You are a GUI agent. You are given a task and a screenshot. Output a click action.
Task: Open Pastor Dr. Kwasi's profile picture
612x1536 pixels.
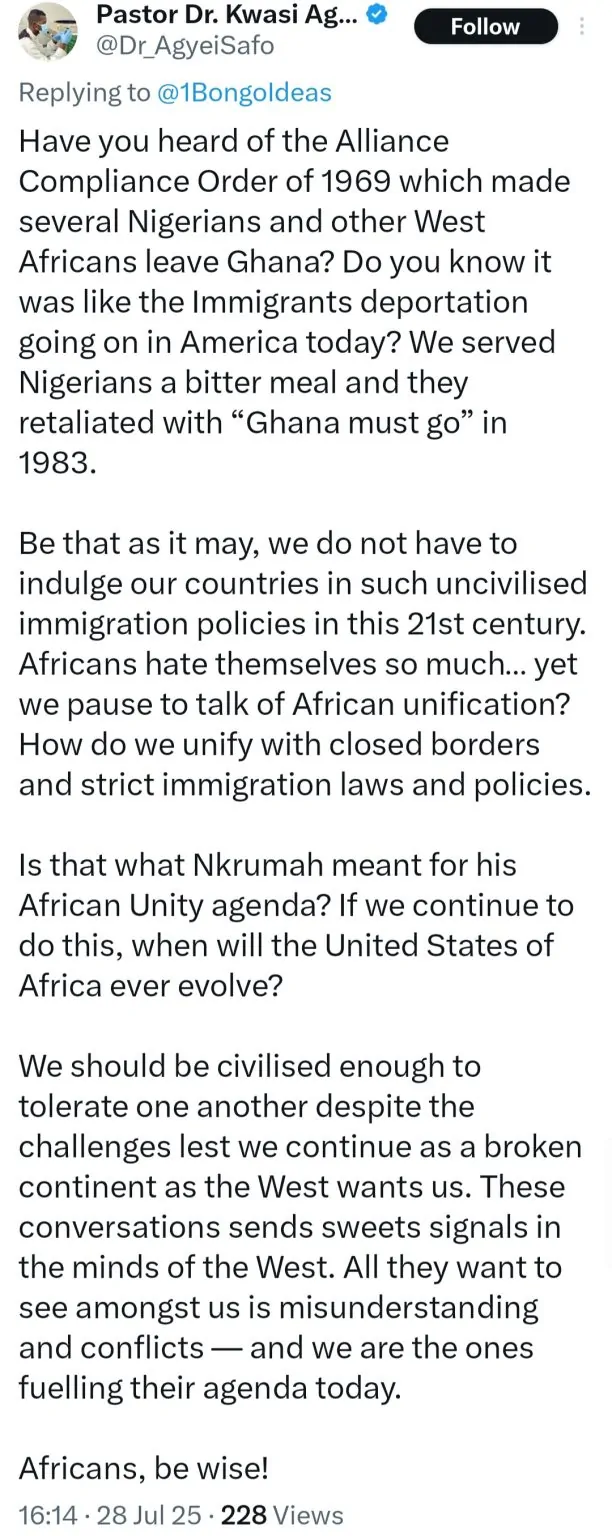[49, 32]
